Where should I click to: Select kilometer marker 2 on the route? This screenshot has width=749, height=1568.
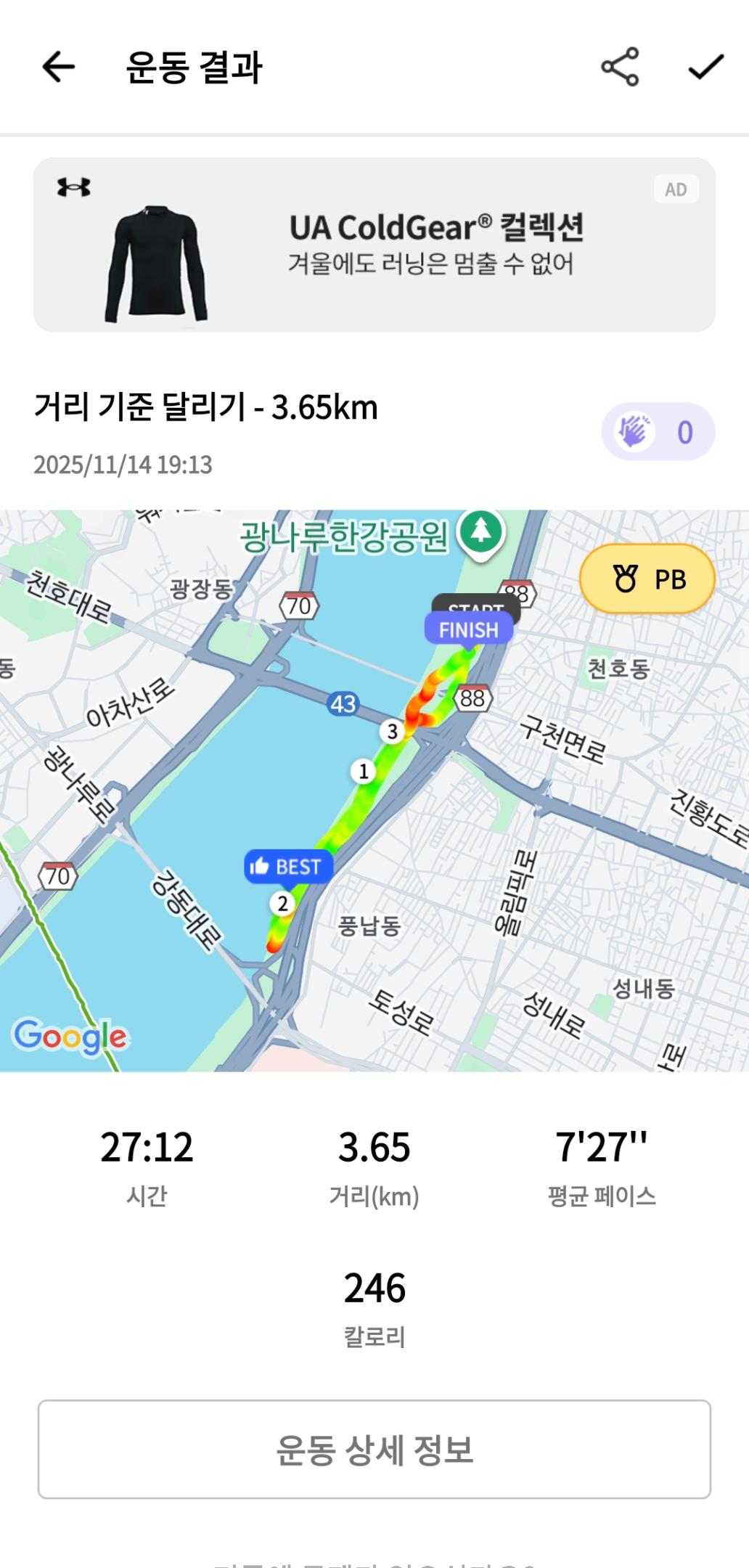click(x=283, y=905)
